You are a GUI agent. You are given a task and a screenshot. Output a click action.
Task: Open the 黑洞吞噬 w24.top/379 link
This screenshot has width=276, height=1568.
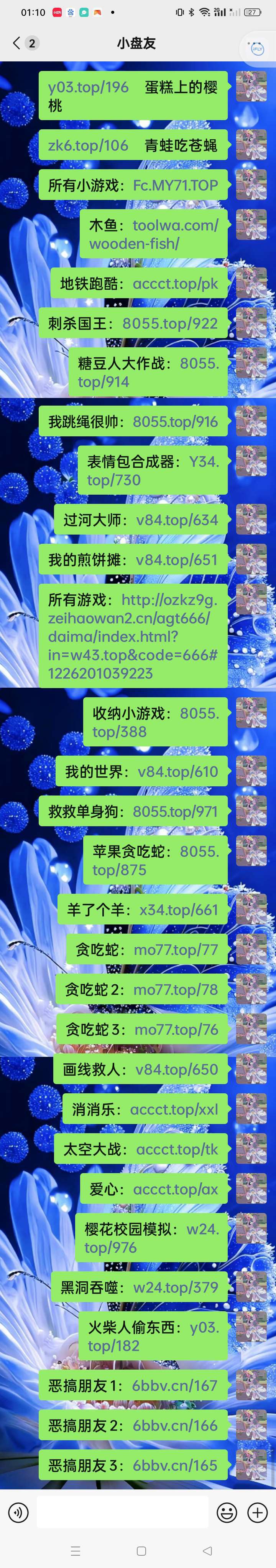click(176, 1287)
